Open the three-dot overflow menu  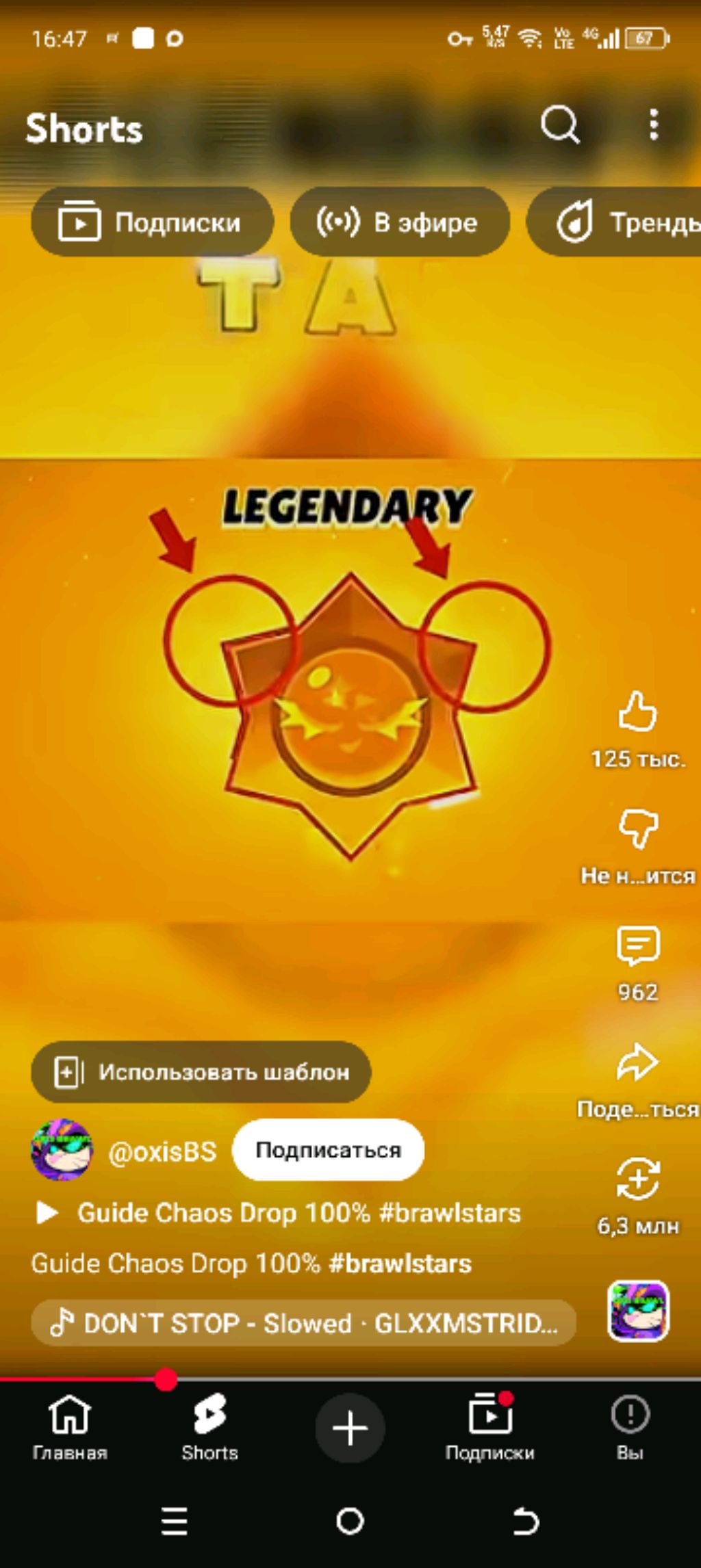point(654,125)
